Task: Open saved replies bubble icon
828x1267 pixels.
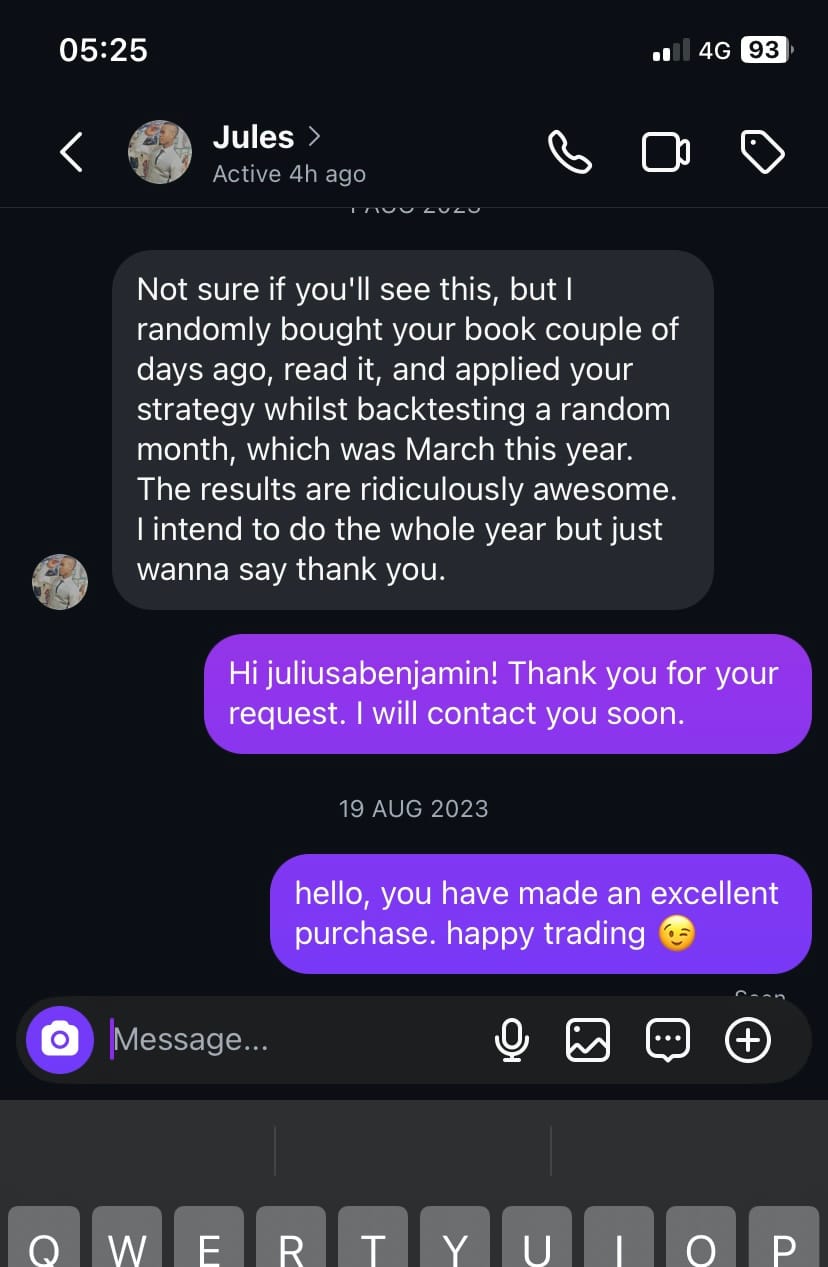Action: [x=667, y=1040]
